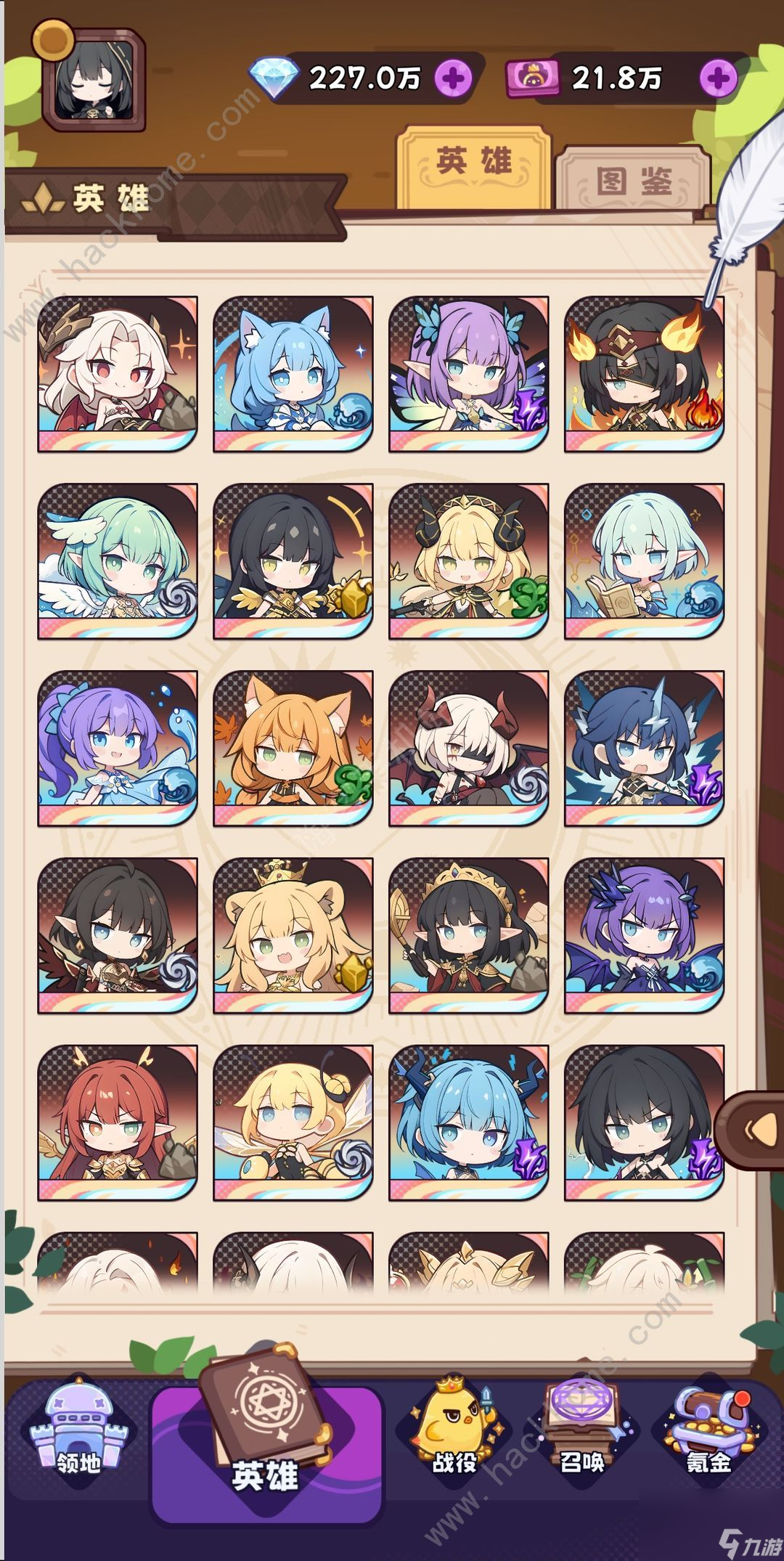View the eyepatch demon hero card
The width and height of the screenshot is (784, 1561).
pos(469,749)
